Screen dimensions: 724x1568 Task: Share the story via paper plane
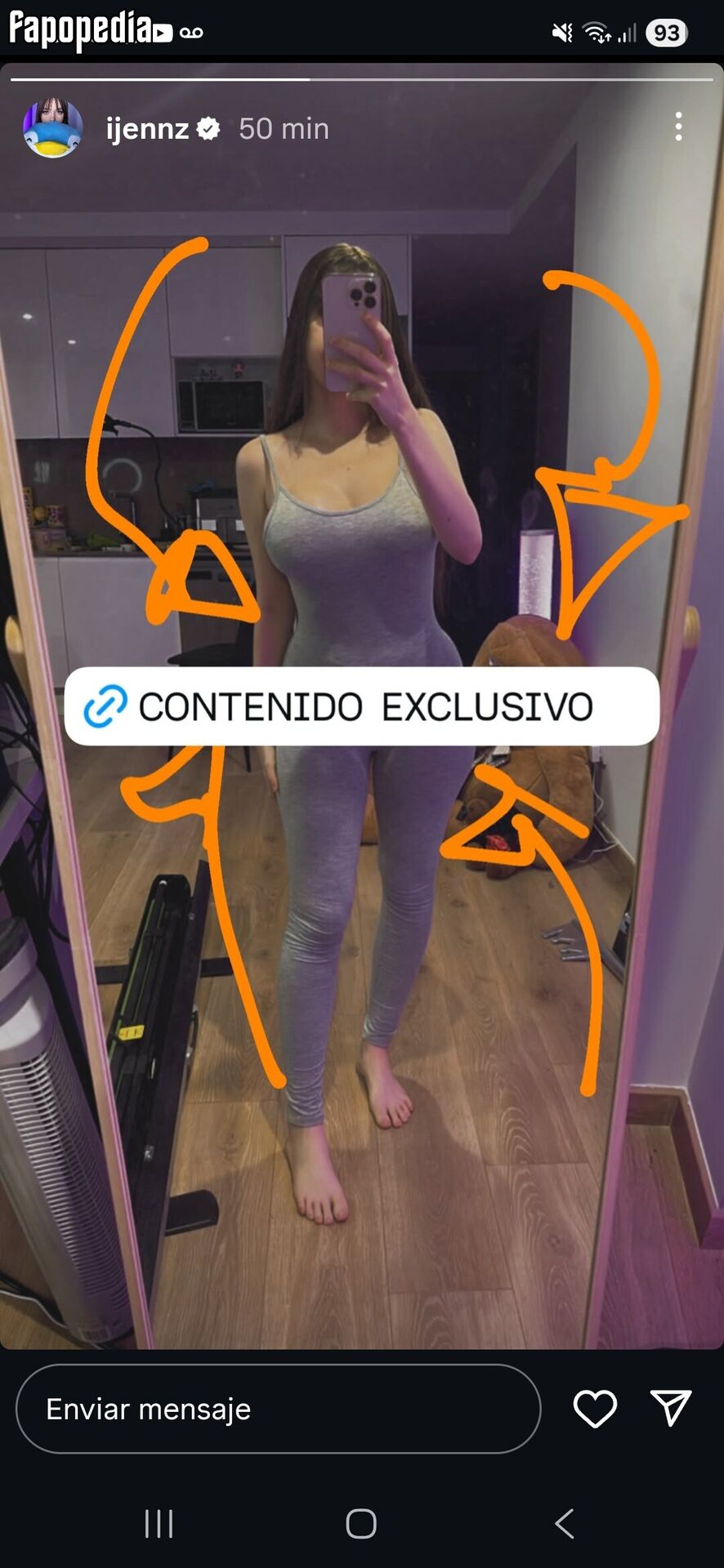[671, 1408]
